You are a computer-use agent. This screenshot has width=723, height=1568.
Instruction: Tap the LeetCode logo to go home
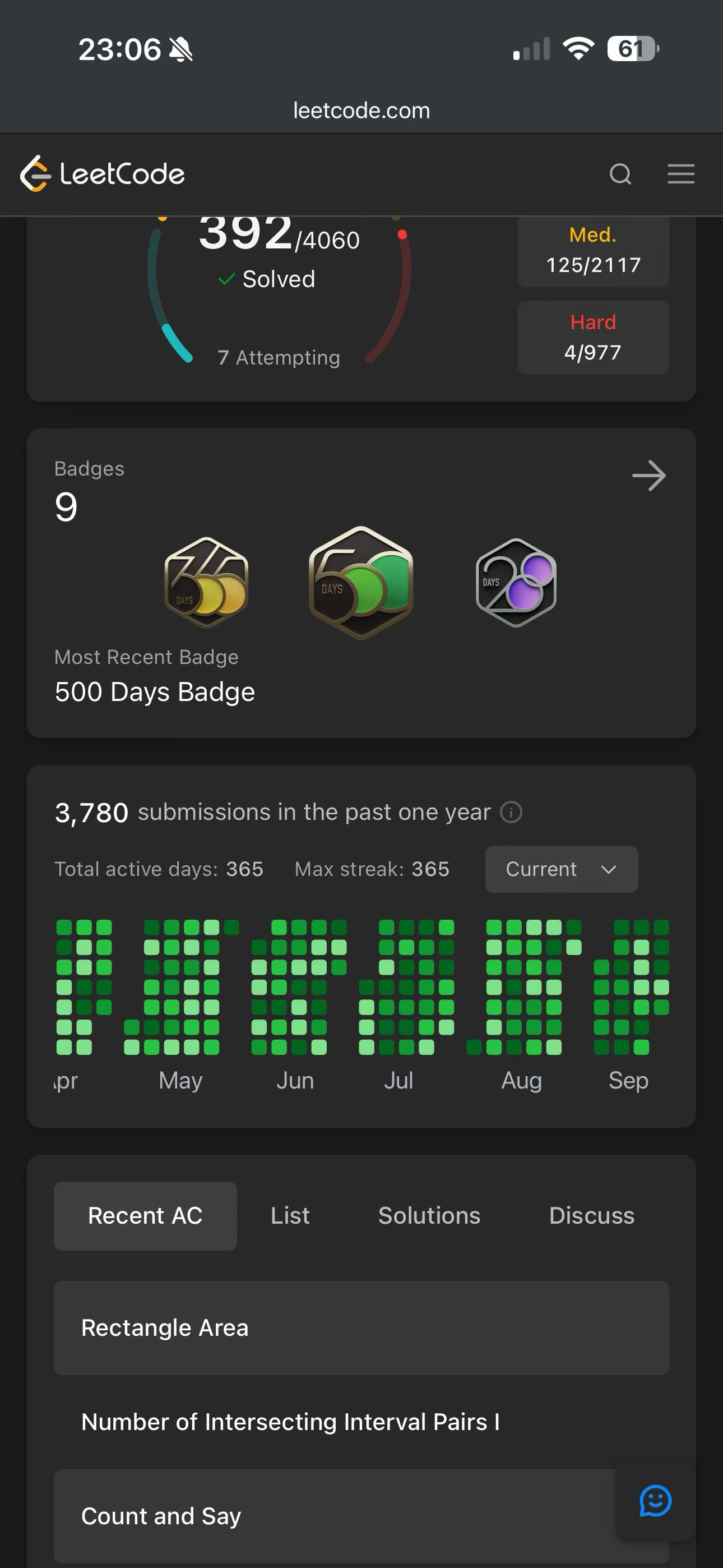coord(102,174)
